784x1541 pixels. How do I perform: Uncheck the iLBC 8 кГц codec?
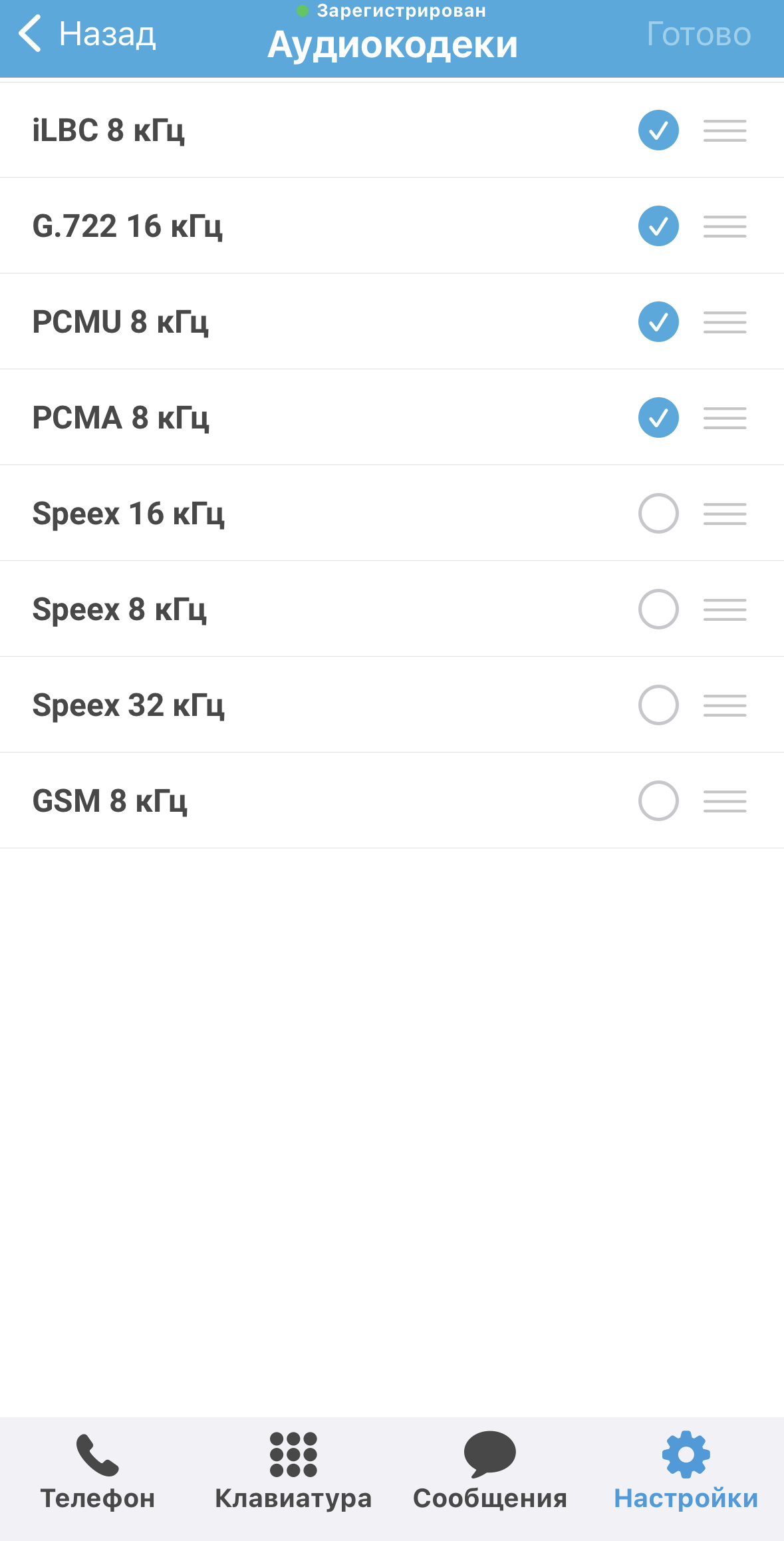click(658, 130)
